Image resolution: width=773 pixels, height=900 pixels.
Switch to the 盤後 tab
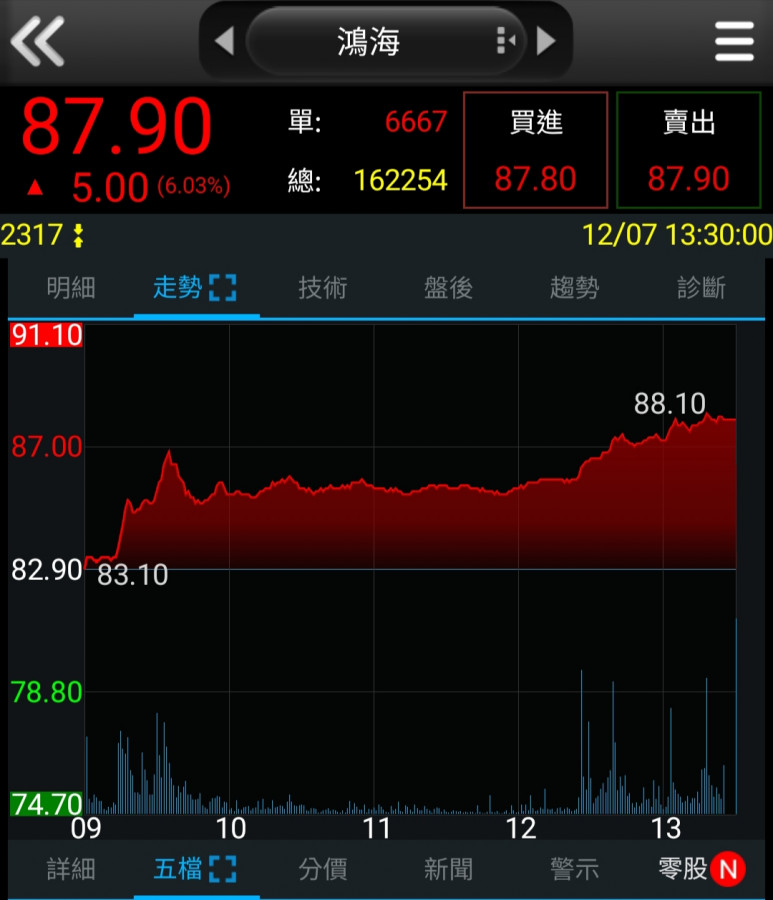448,289
